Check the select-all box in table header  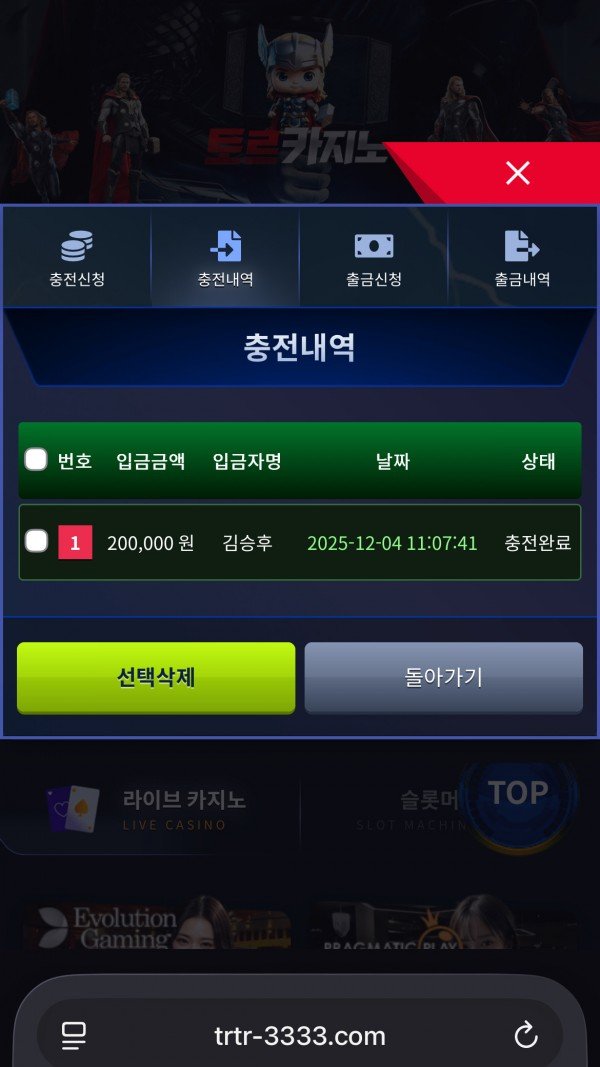[x=36, y=460]
